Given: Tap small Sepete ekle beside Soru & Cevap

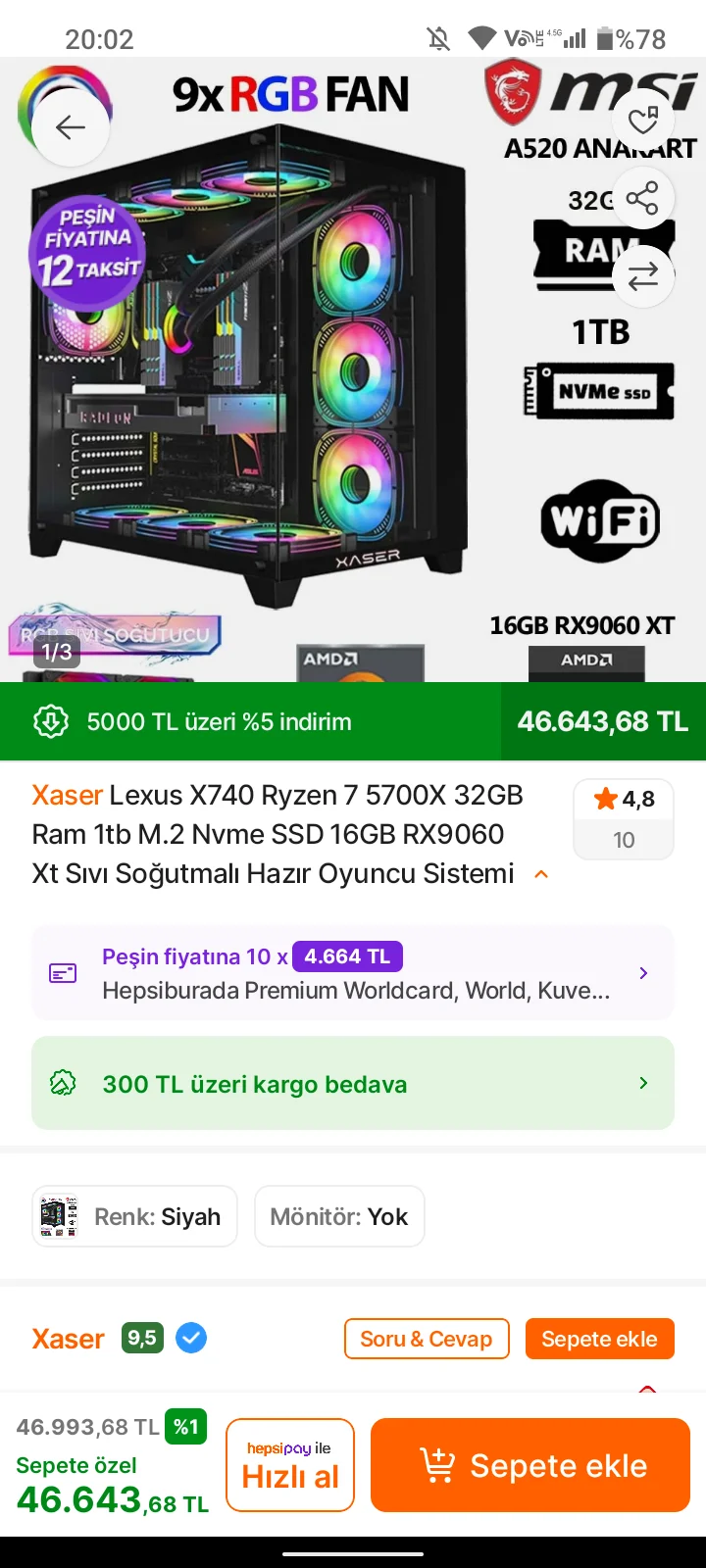Looking at the screenshot, I should (x=599, y=1339).
